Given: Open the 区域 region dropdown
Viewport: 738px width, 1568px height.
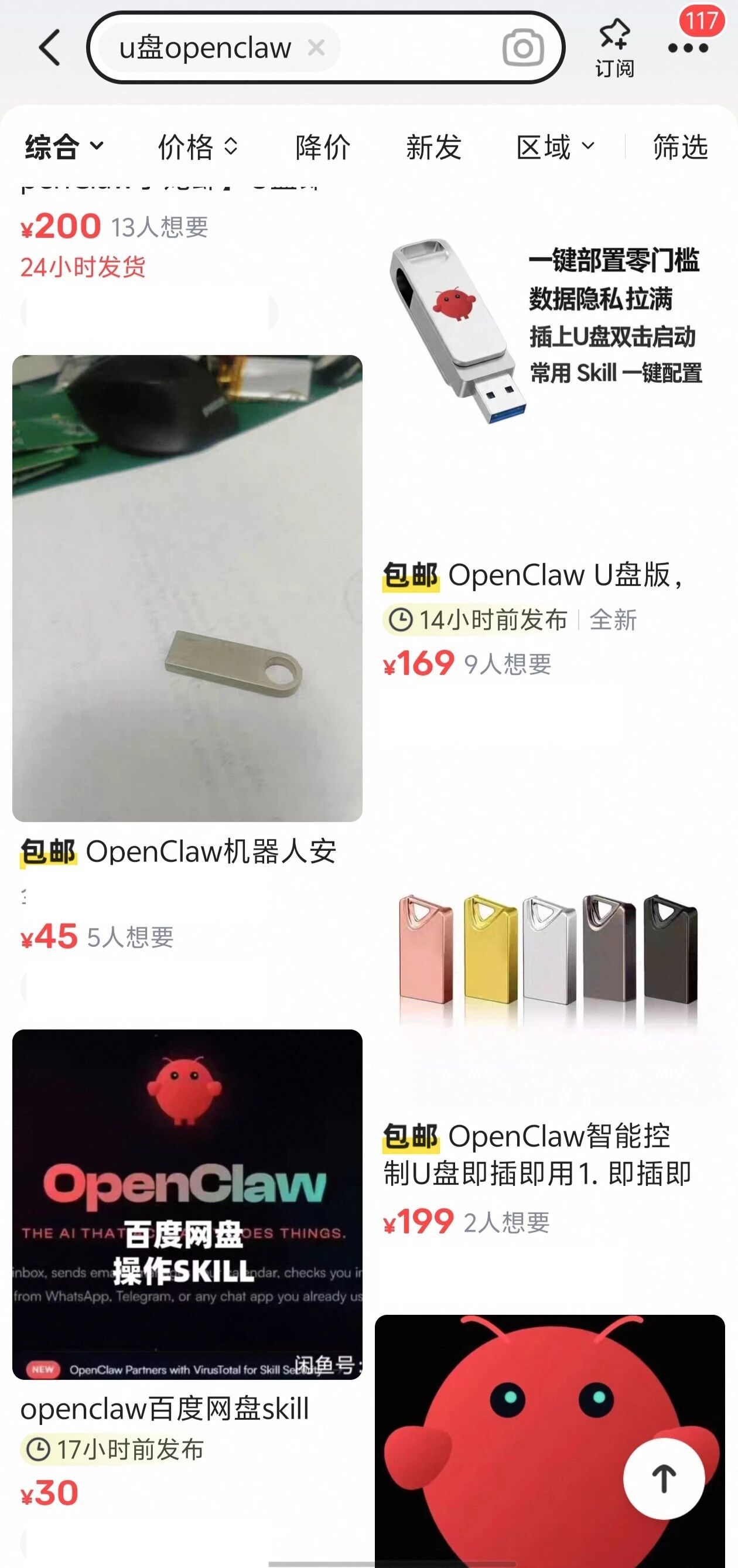Looking at the screenshot, I should coord(555,146).
